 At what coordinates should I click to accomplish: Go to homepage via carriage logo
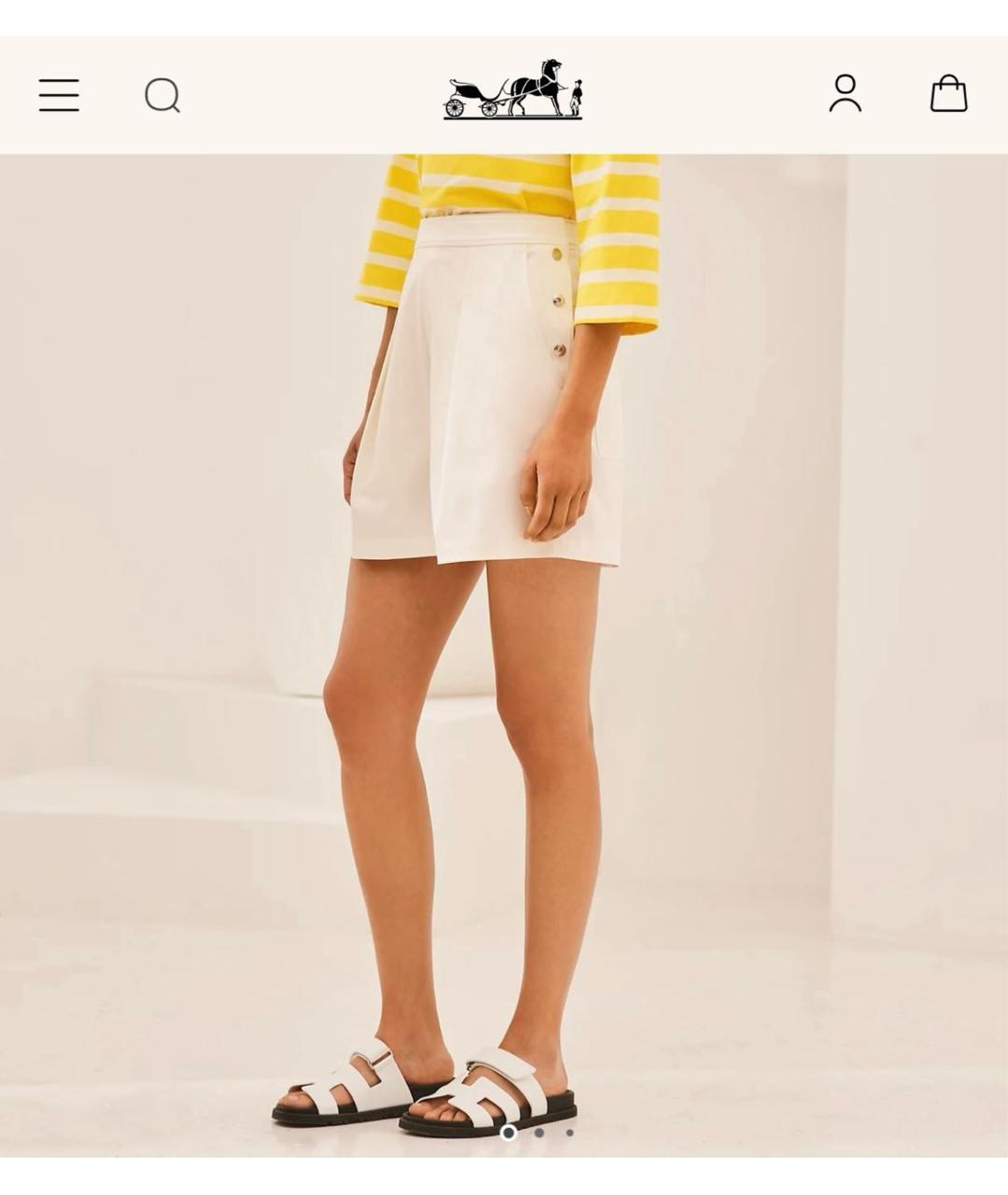tap(512, 90)
